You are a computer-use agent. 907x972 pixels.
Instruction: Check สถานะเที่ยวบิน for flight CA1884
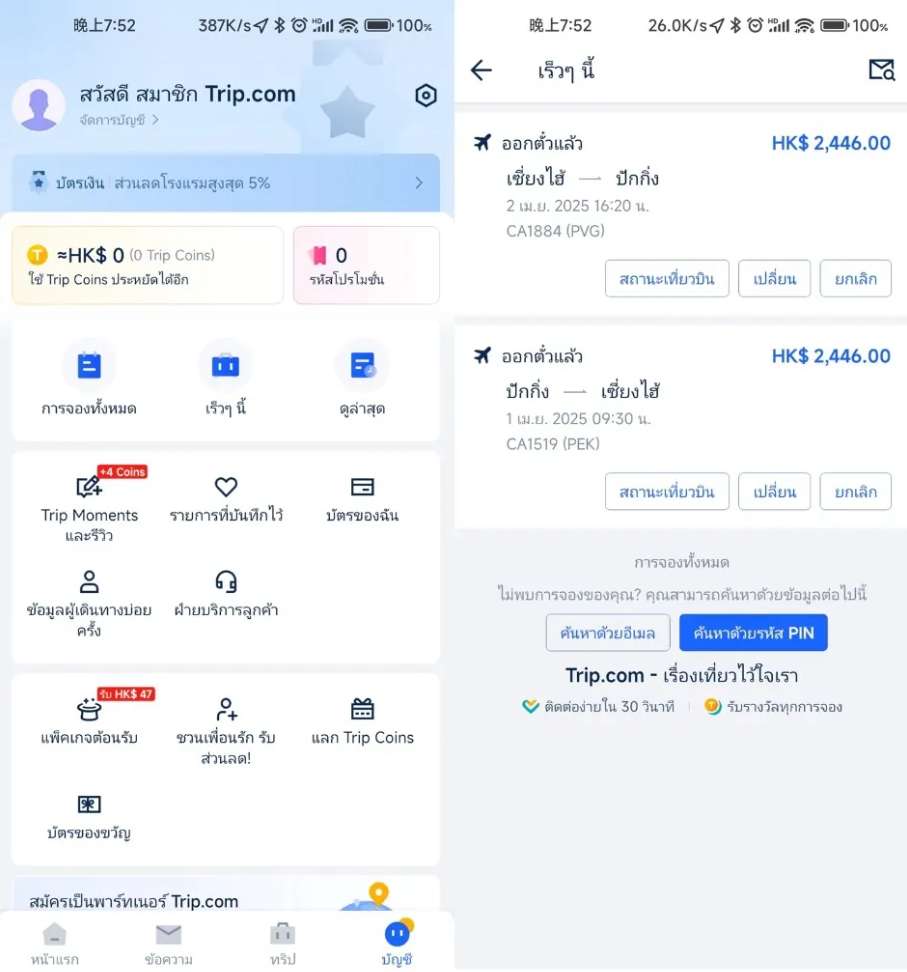(666, 278)
